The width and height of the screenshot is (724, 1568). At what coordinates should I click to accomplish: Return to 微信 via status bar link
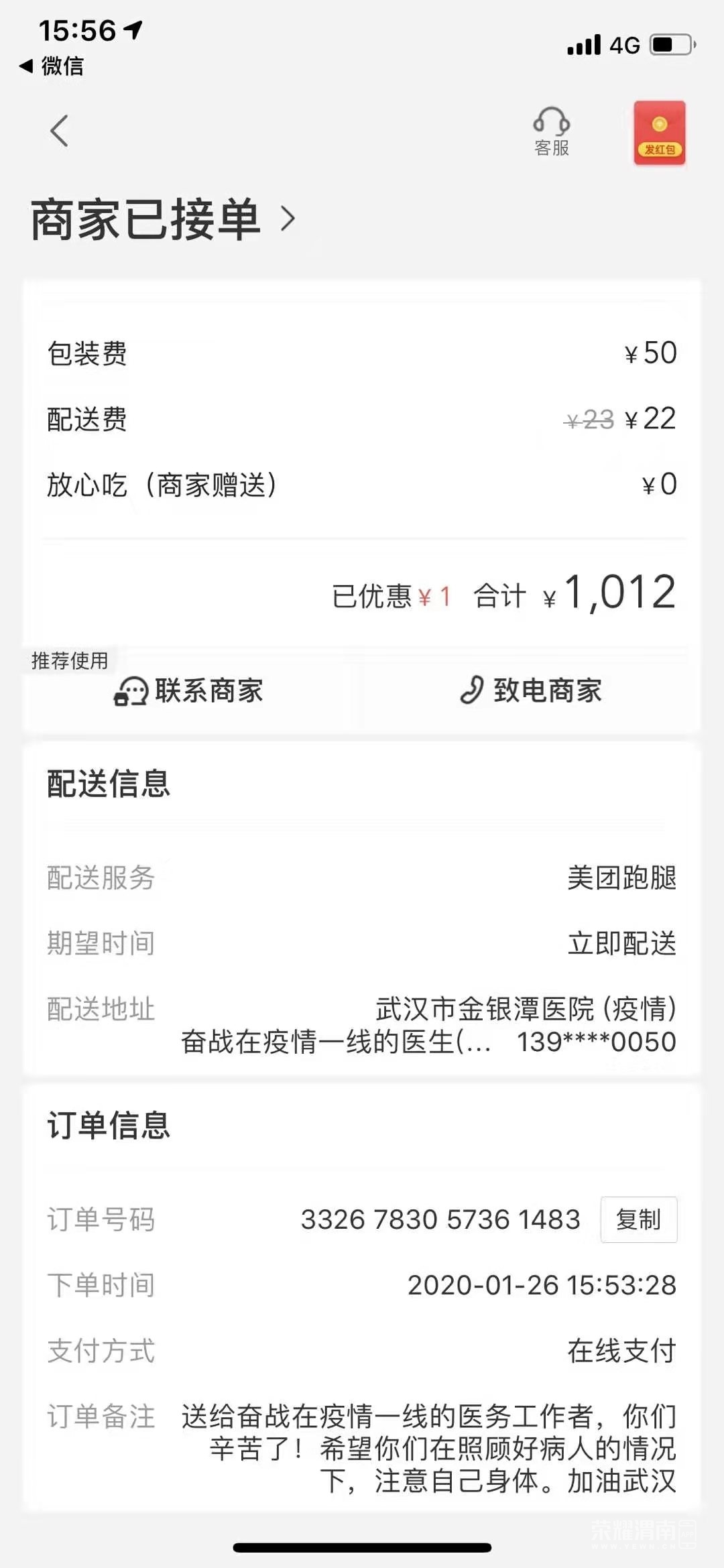pyautogui.click(x=52, y=66)
